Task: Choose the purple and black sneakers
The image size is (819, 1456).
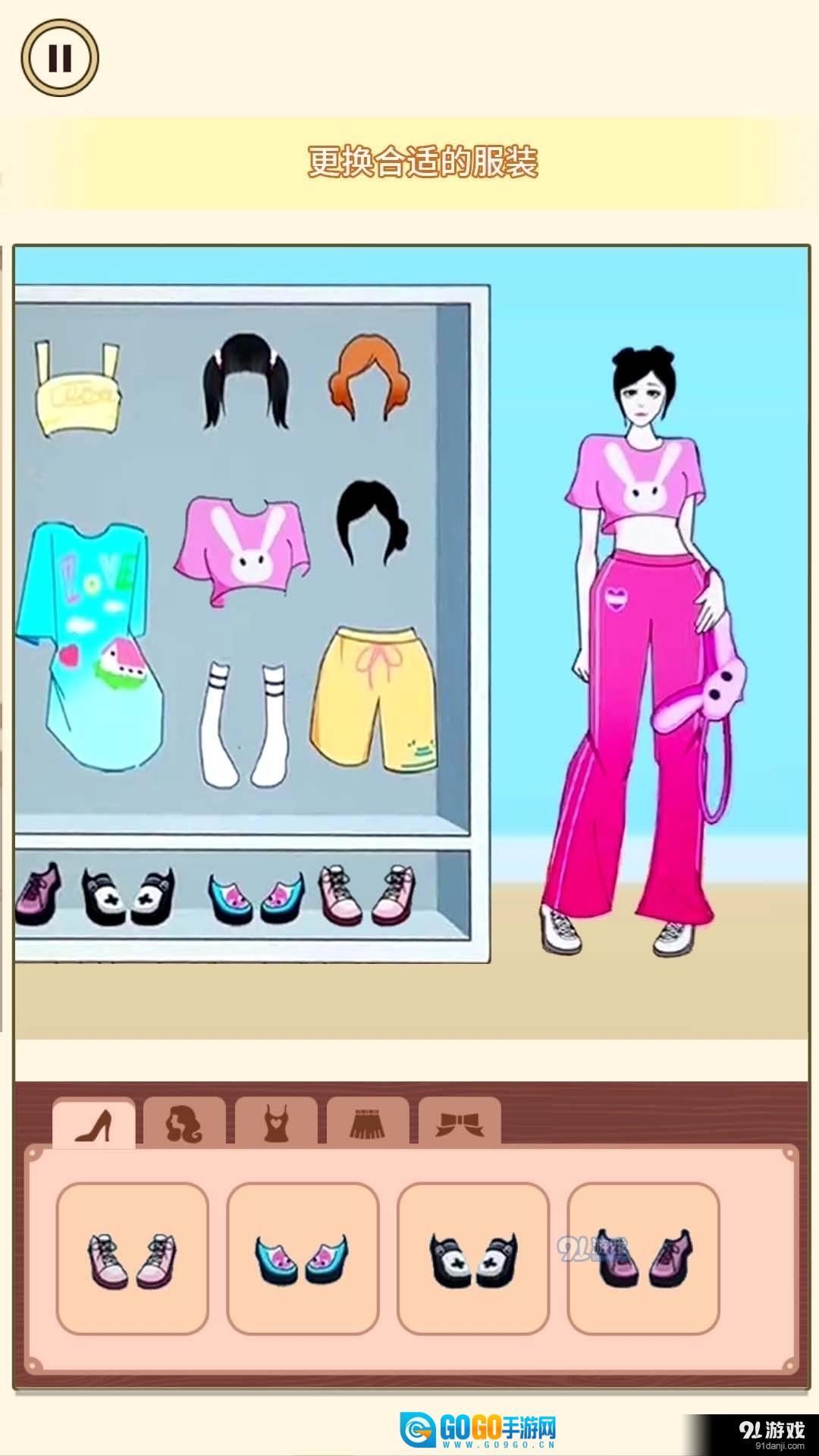Action: click(643, 1259)
